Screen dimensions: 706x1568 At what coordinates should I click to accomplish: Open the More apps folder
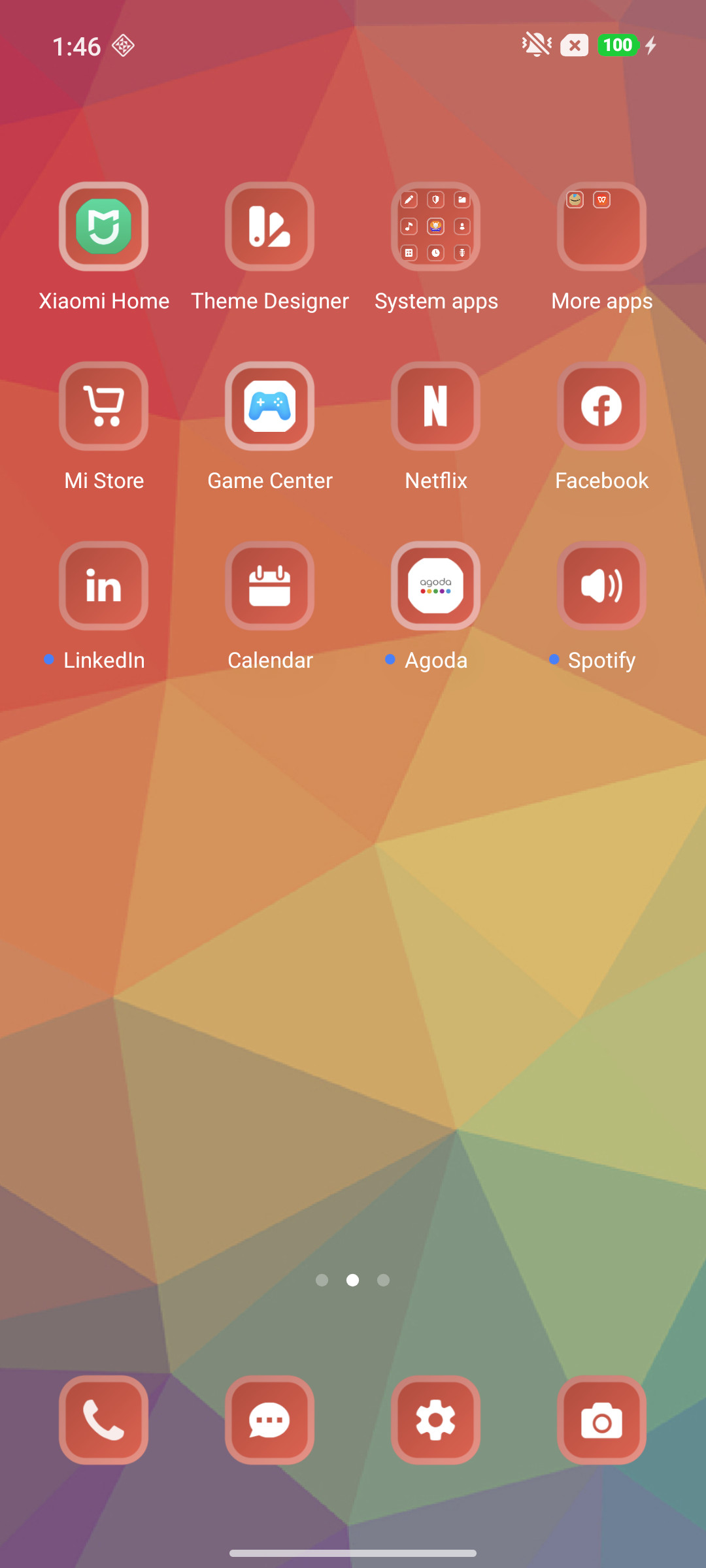click(x=602, y=226)
